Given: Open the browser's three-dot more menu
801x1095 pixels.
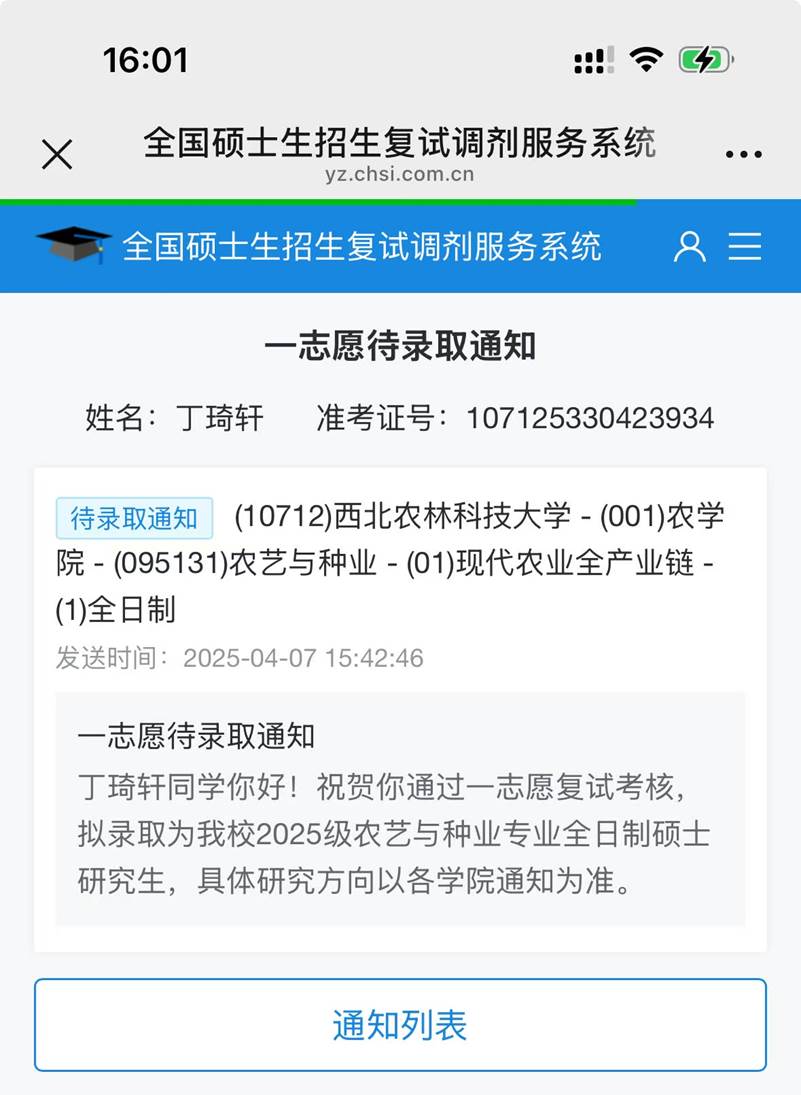Looking at the screenshot, I should click(743, 154).
